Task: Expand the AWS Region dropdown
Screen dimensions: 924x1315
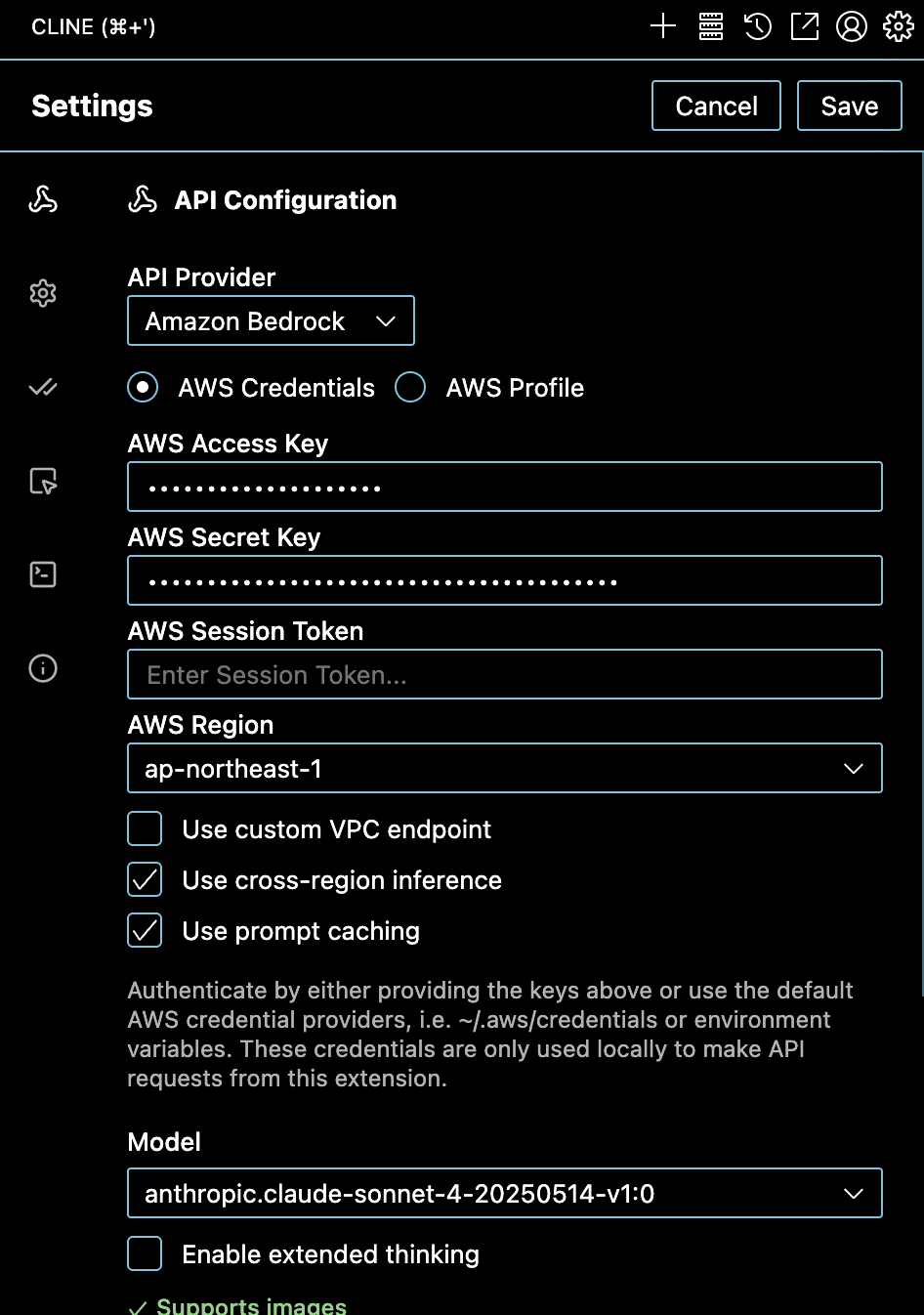Action: [x=504, y=768]
